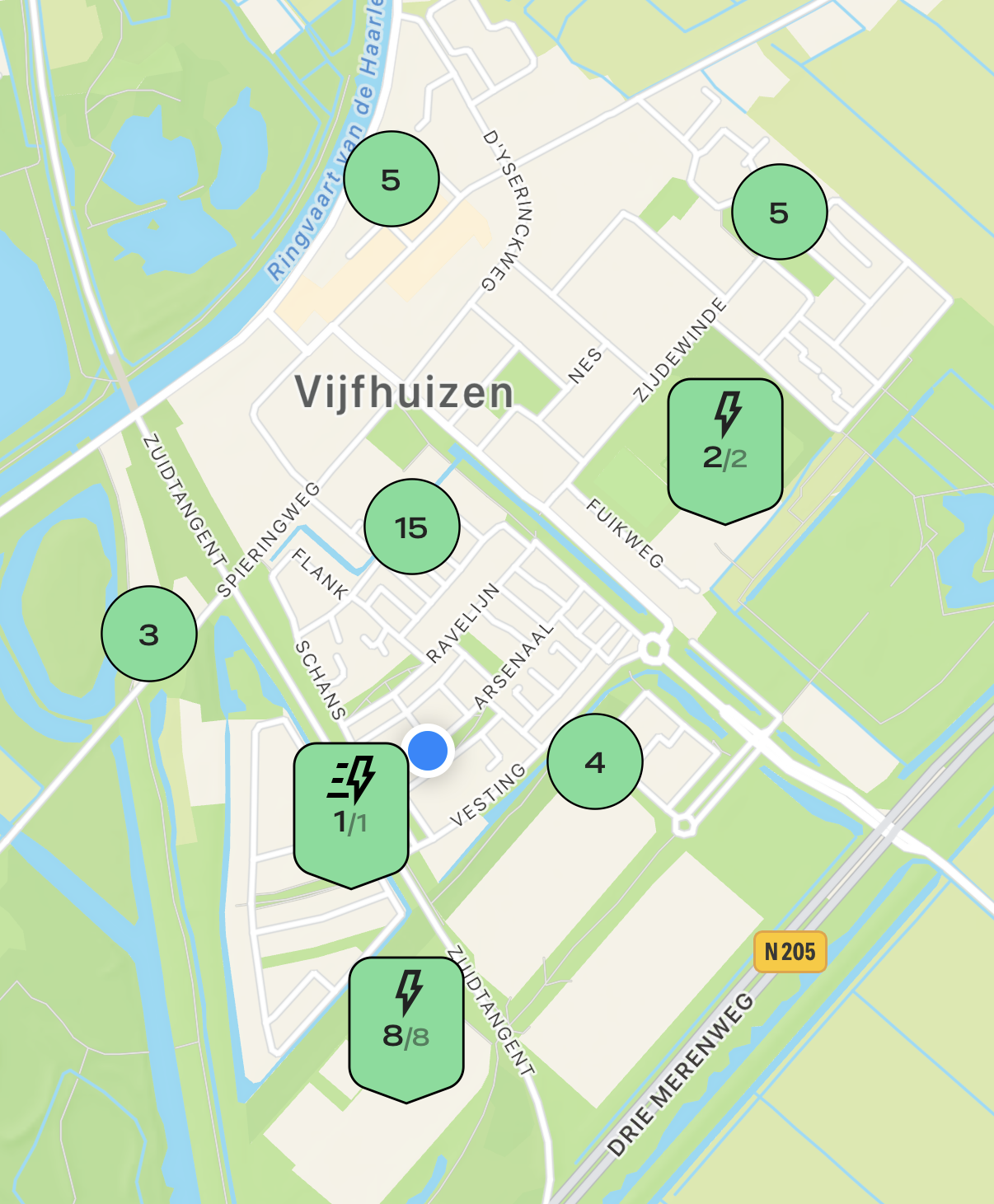Open the 5-charger cluster near Ringvaart
This screenshot has width=994, height=1204.
click(x=391, y=179)
